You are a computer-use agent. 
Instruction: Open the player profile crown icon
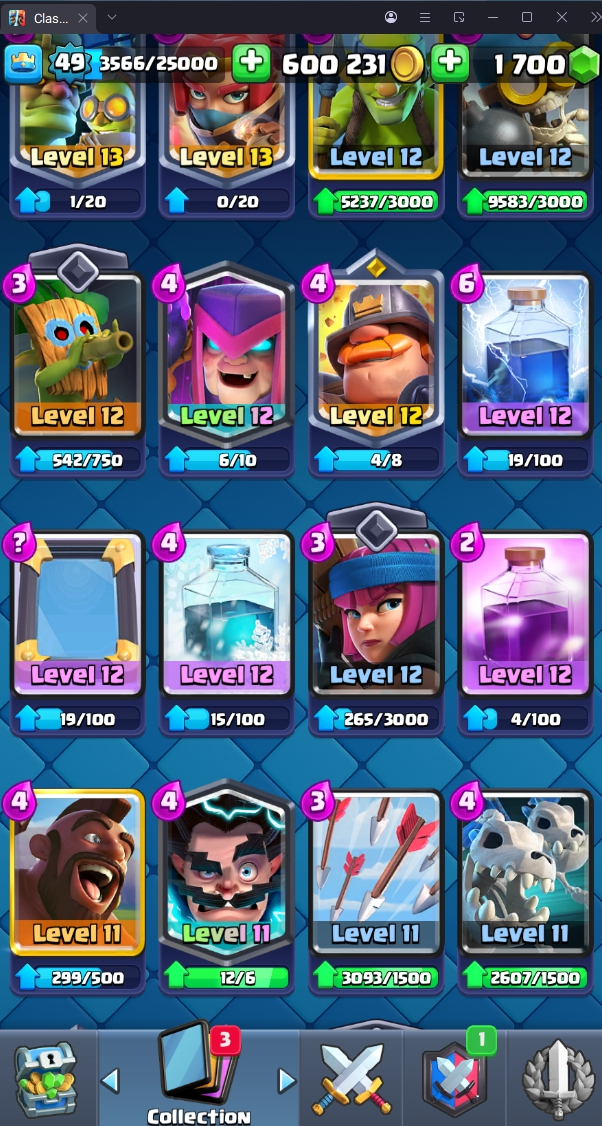23,64
